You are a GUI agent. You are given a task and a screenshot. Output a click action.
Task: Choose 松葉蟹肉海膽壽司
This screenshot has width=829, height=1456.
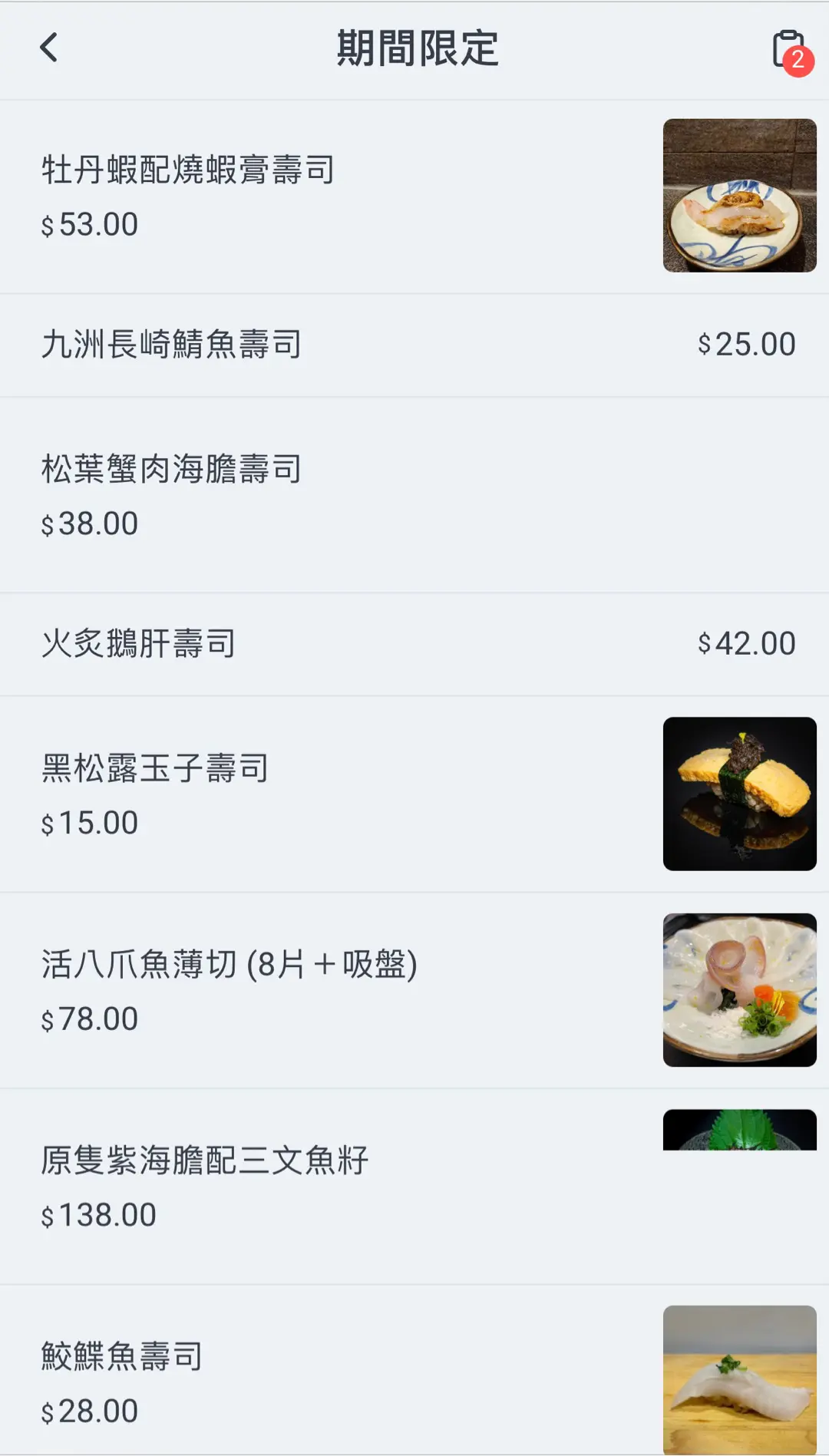172,469
